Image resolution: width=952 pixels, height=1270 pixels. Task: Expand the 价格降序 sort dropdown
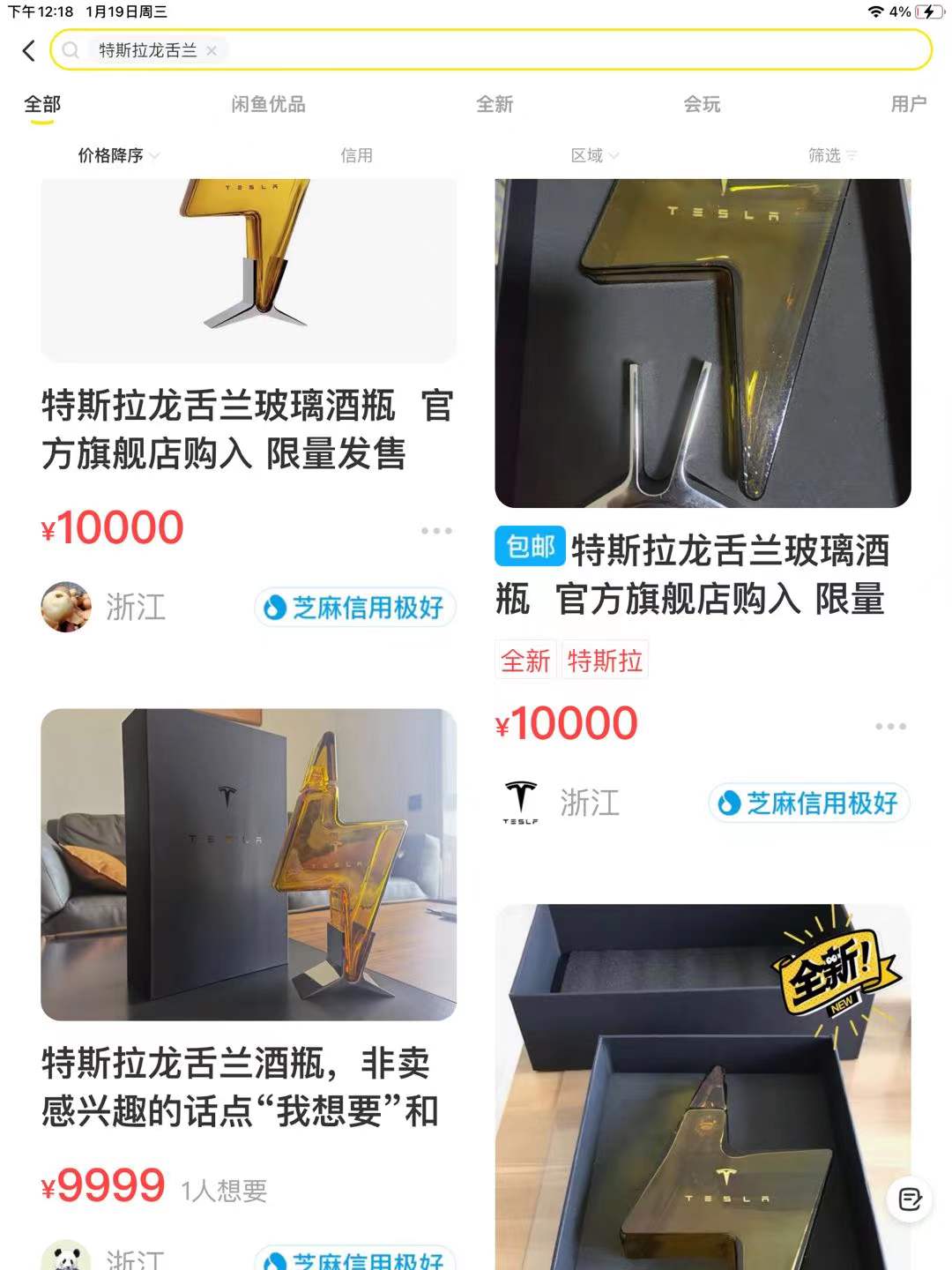[x=118, y=156]
